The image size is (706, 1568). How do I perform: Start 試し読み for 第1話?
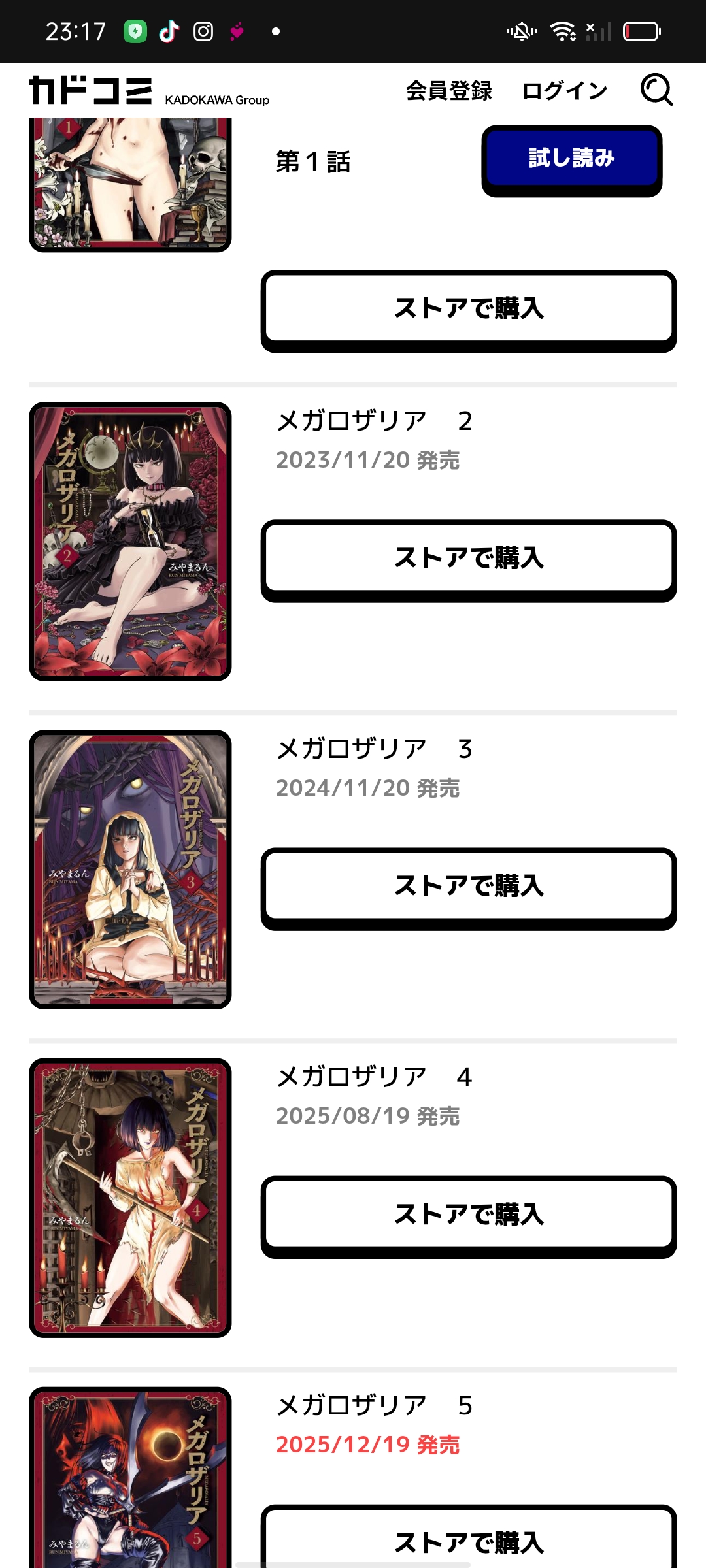(571, 158)
